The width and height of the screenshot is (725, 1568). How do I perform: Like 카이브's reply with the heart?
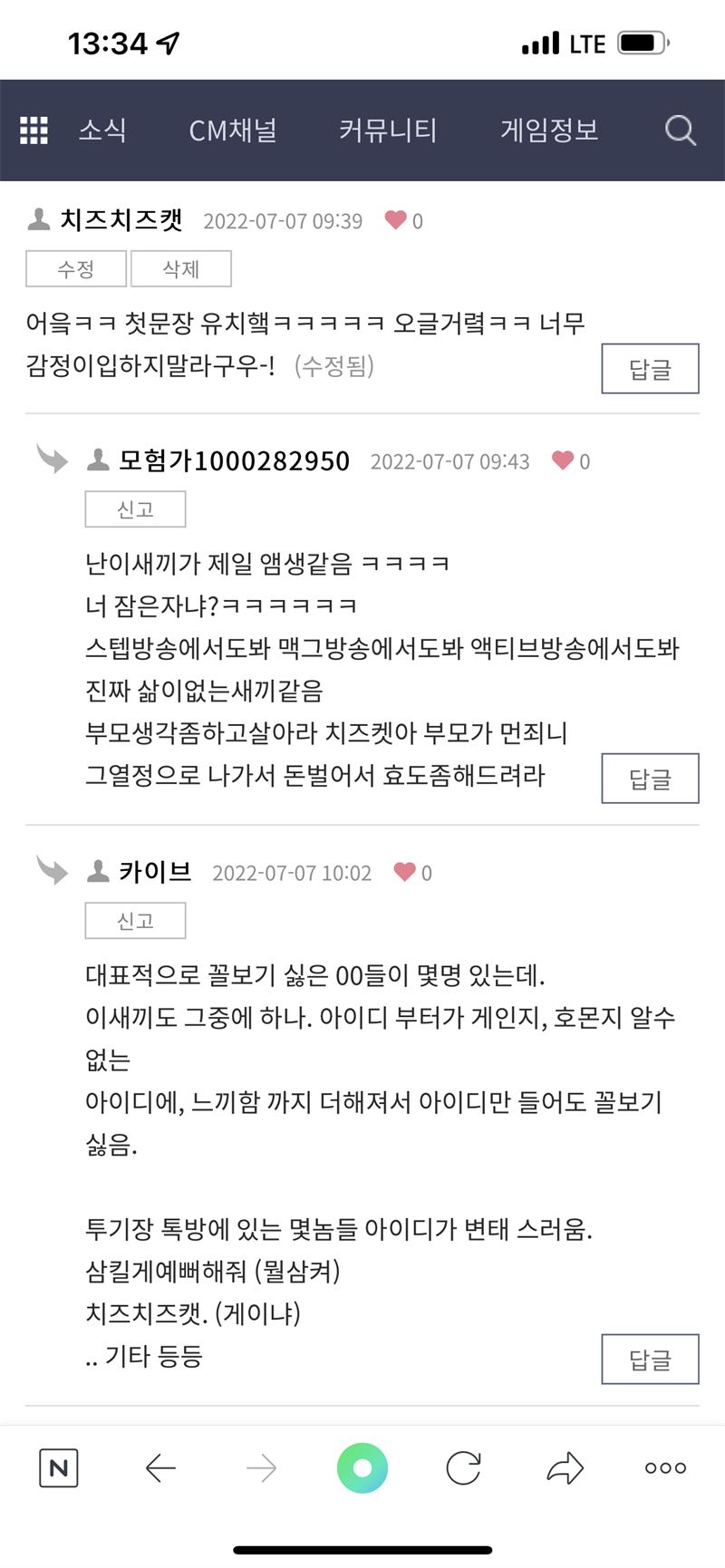404,872
